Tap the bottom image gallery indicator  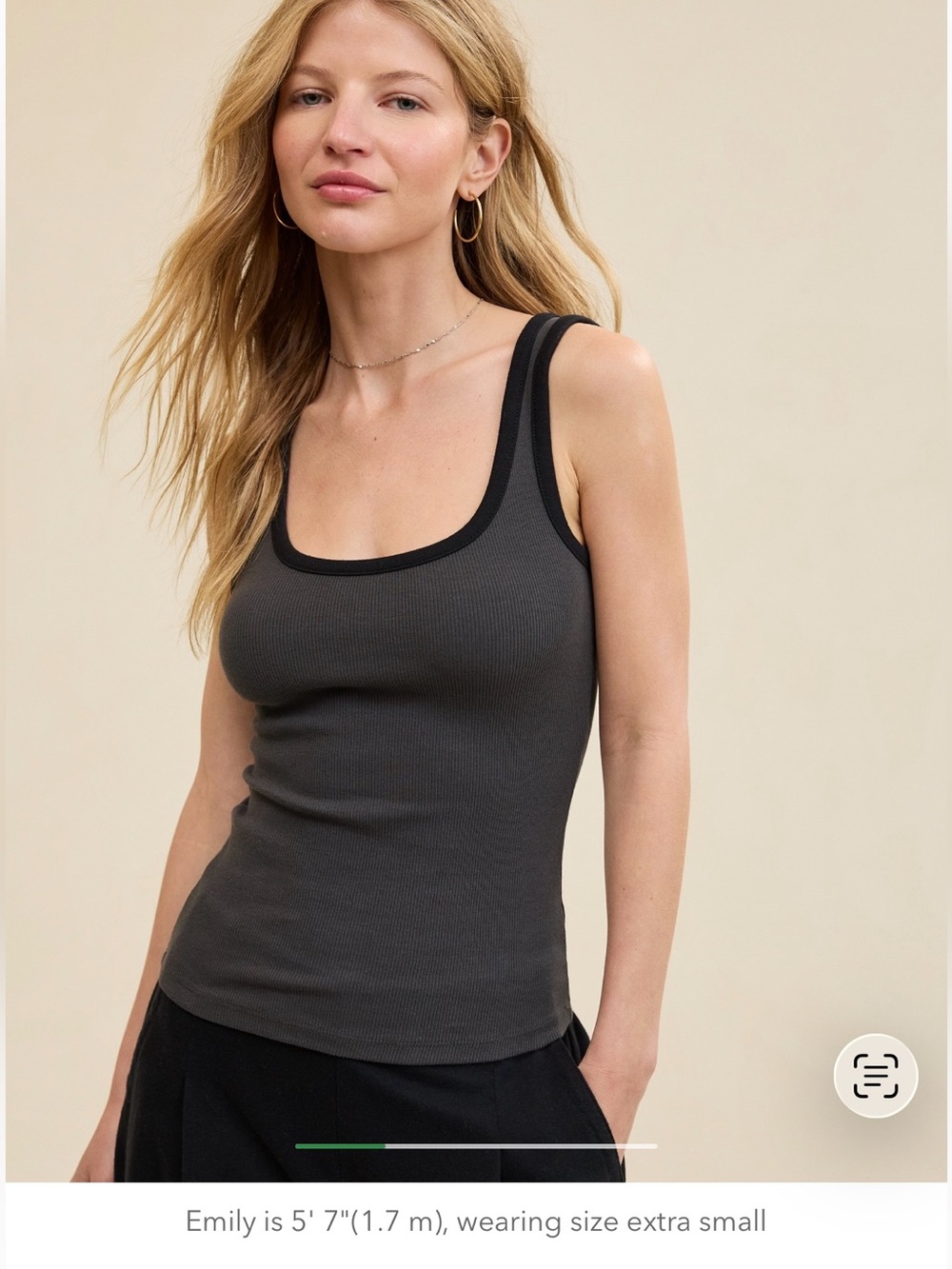pos(476,1146)
